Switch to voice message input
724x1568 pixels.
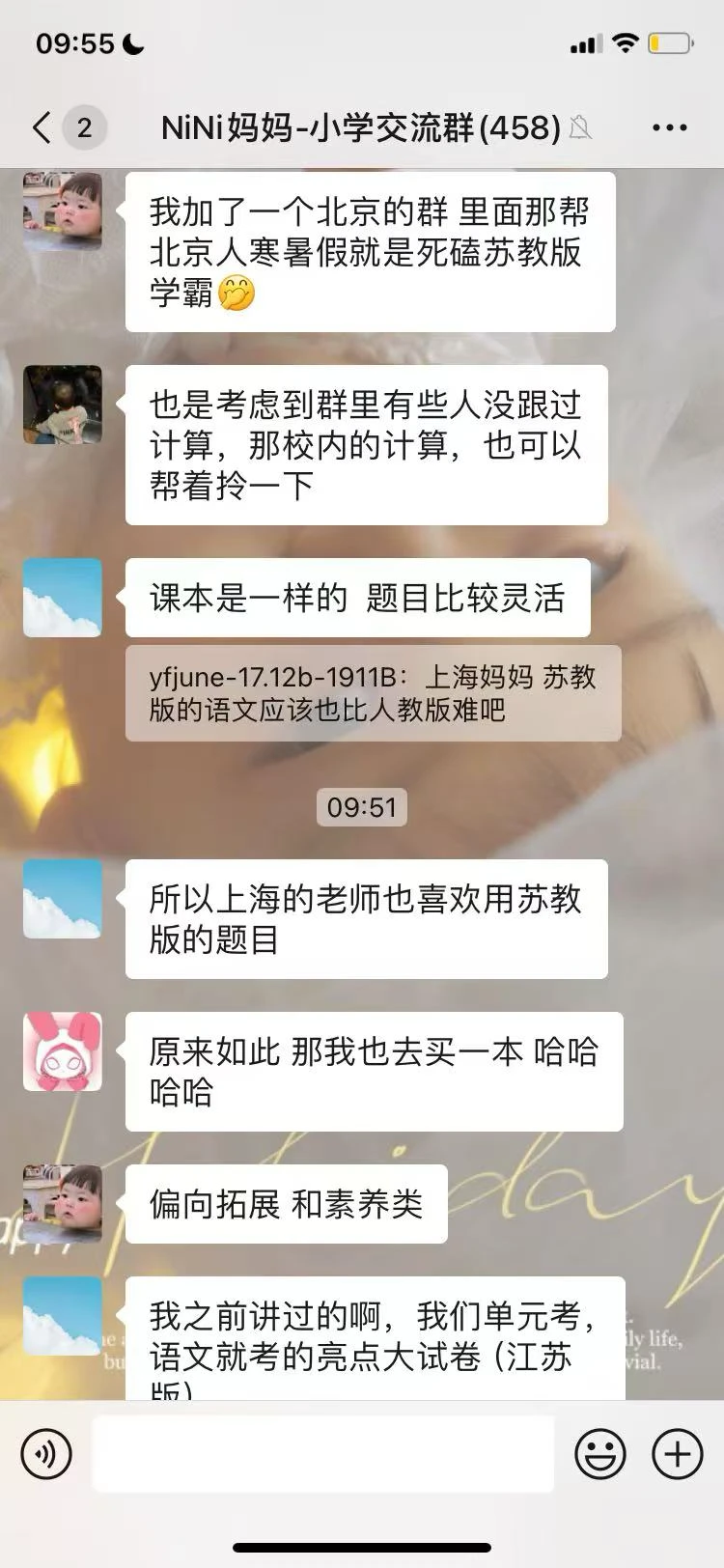(46, 1453)
